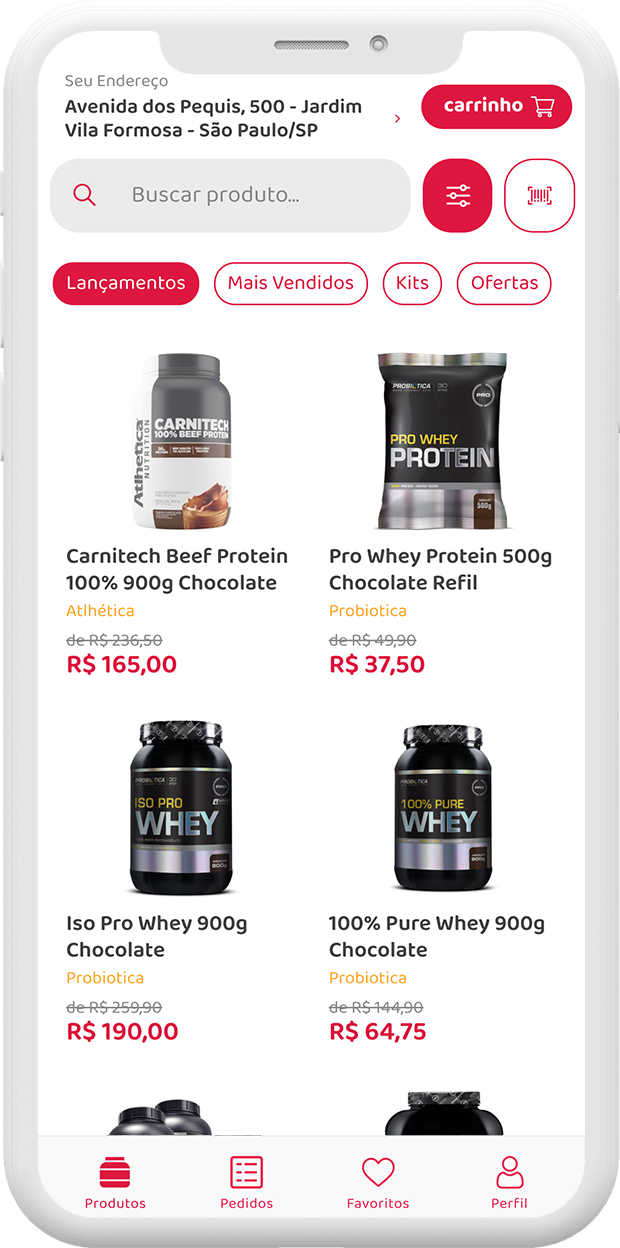Switch to the Perfil tab
This screenshot has width=620, height=1248.
click(x=509, y=1182)
